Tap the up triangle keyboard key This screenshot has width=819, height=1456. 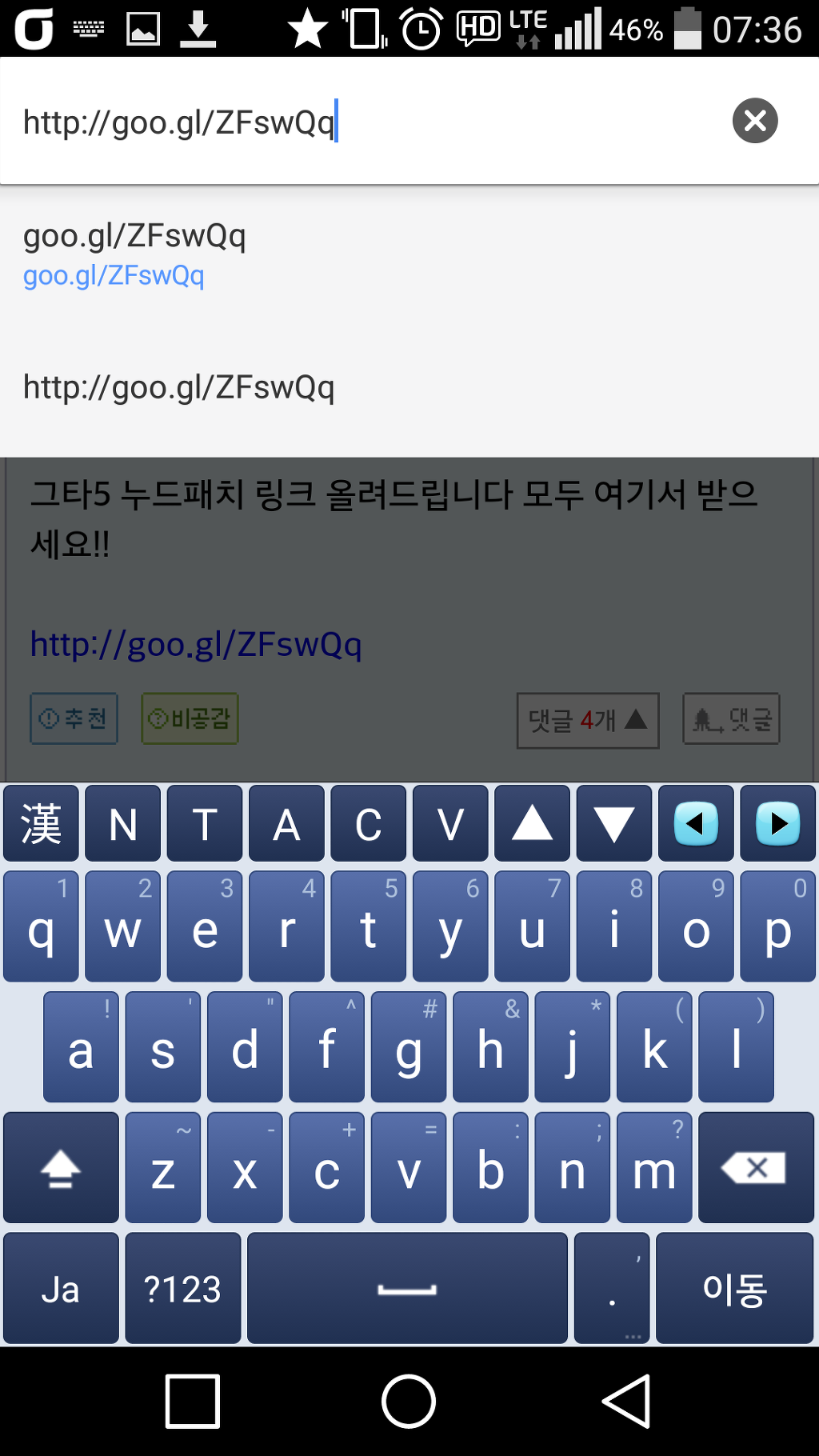[532, 824]
